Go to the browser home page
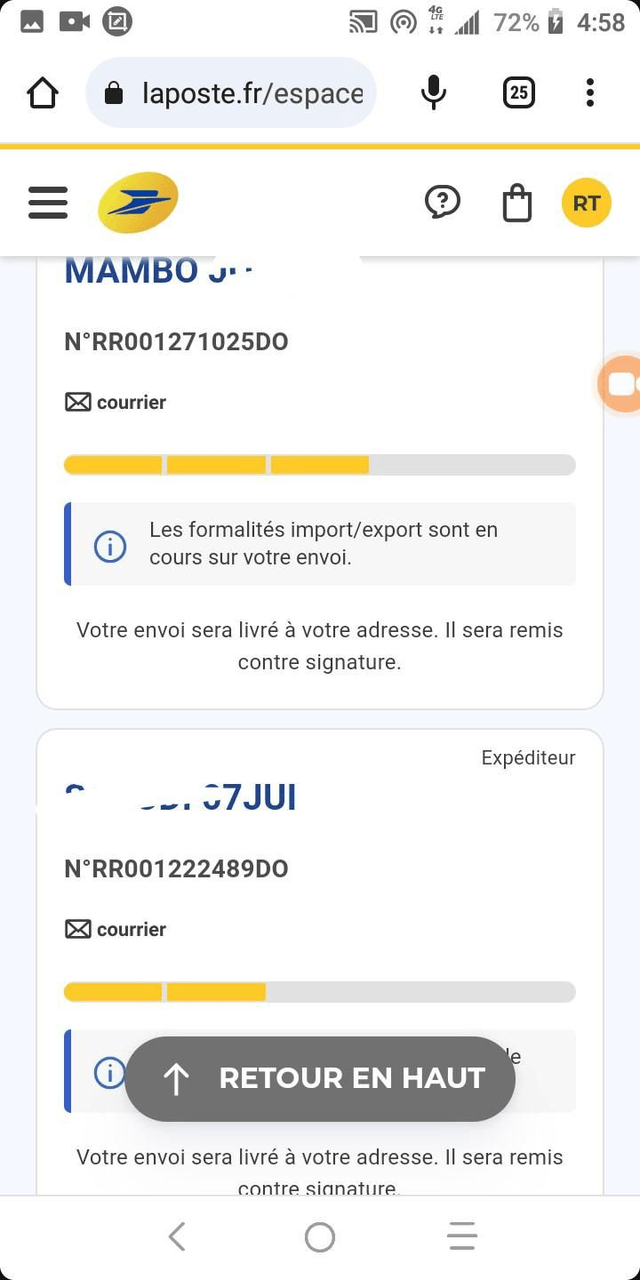This screenshot has height=1280, width=640. (43, 93)
